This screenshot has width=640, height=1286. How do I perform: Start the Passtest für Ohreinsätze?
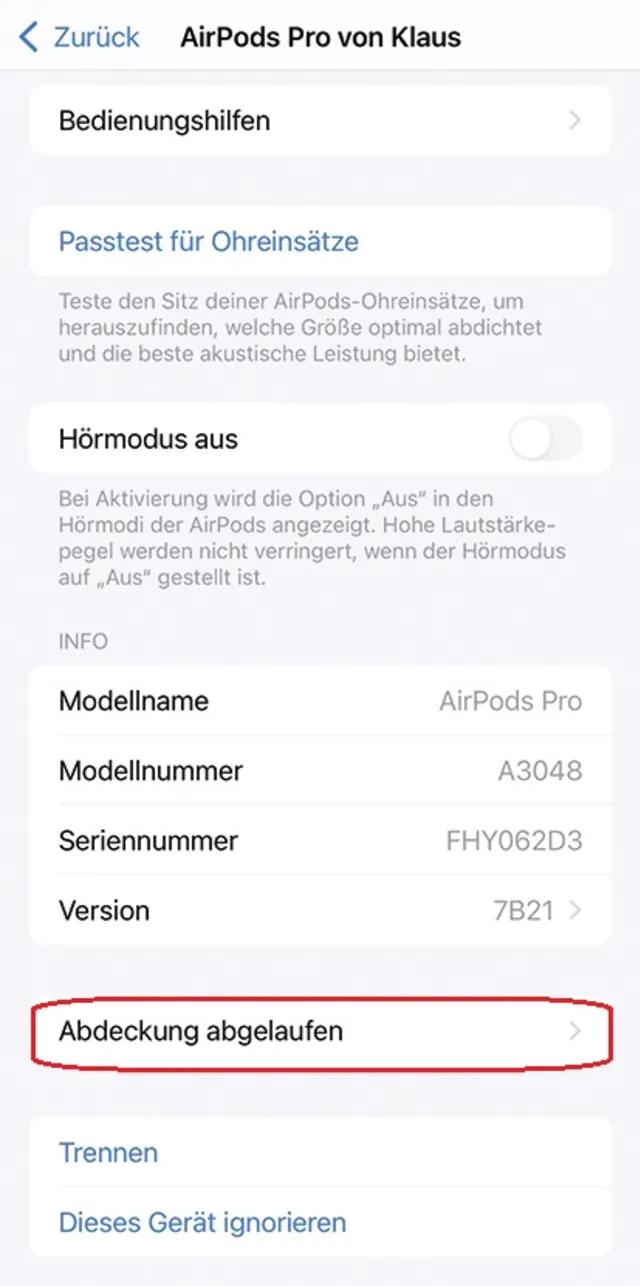209,242
